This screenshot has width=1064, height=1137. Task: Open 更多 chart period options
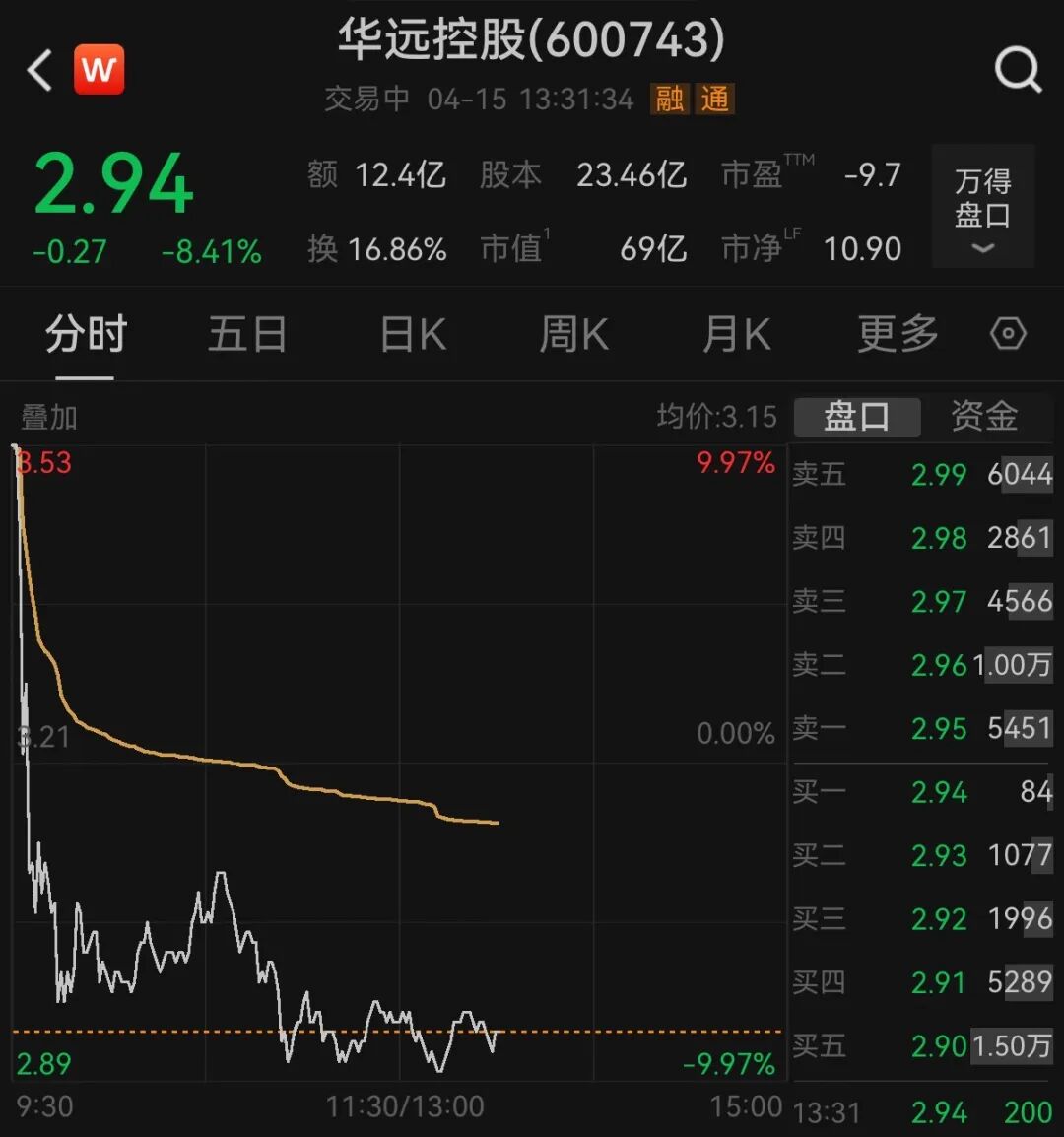pyautogui.click(x=898, y=335)
